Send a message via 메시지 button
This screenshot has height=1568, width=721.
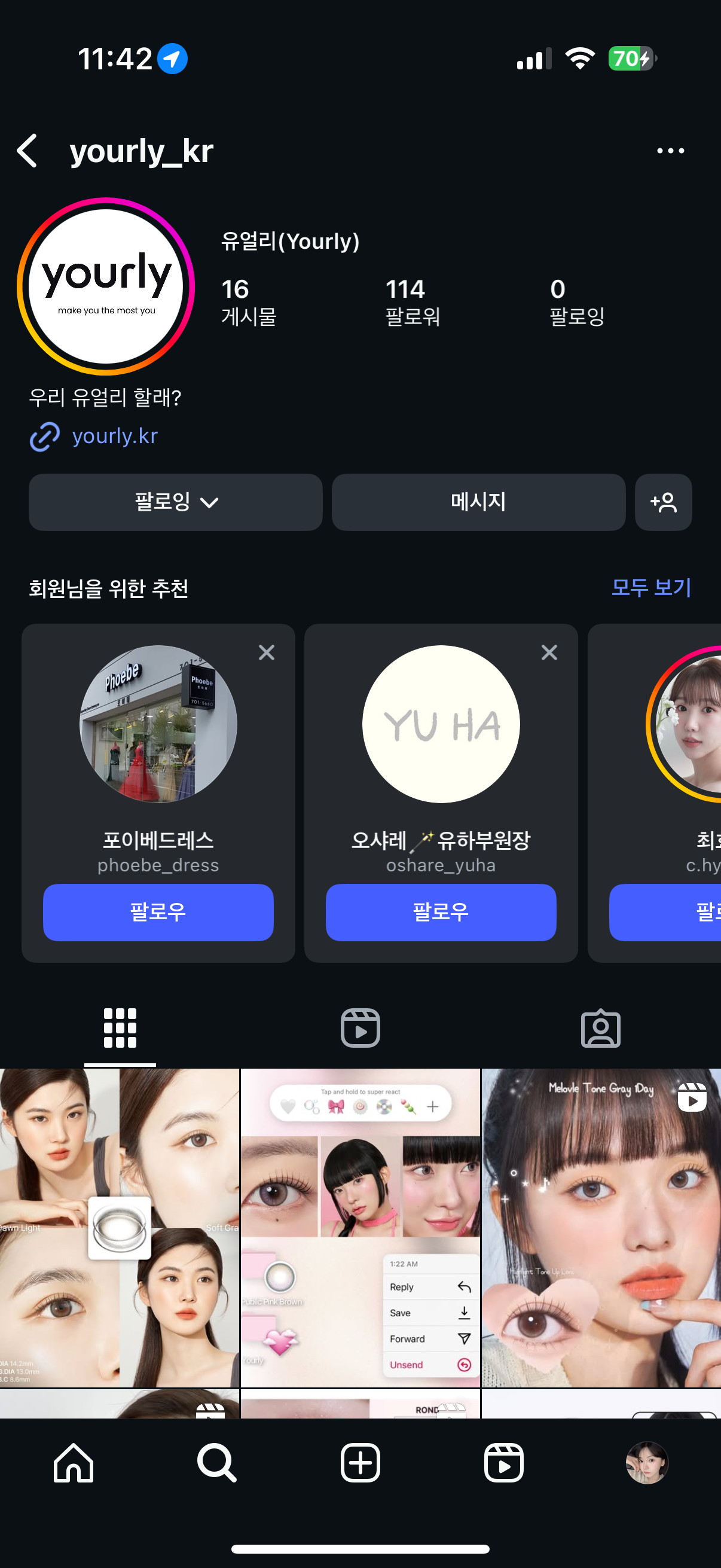click(478, 502)
